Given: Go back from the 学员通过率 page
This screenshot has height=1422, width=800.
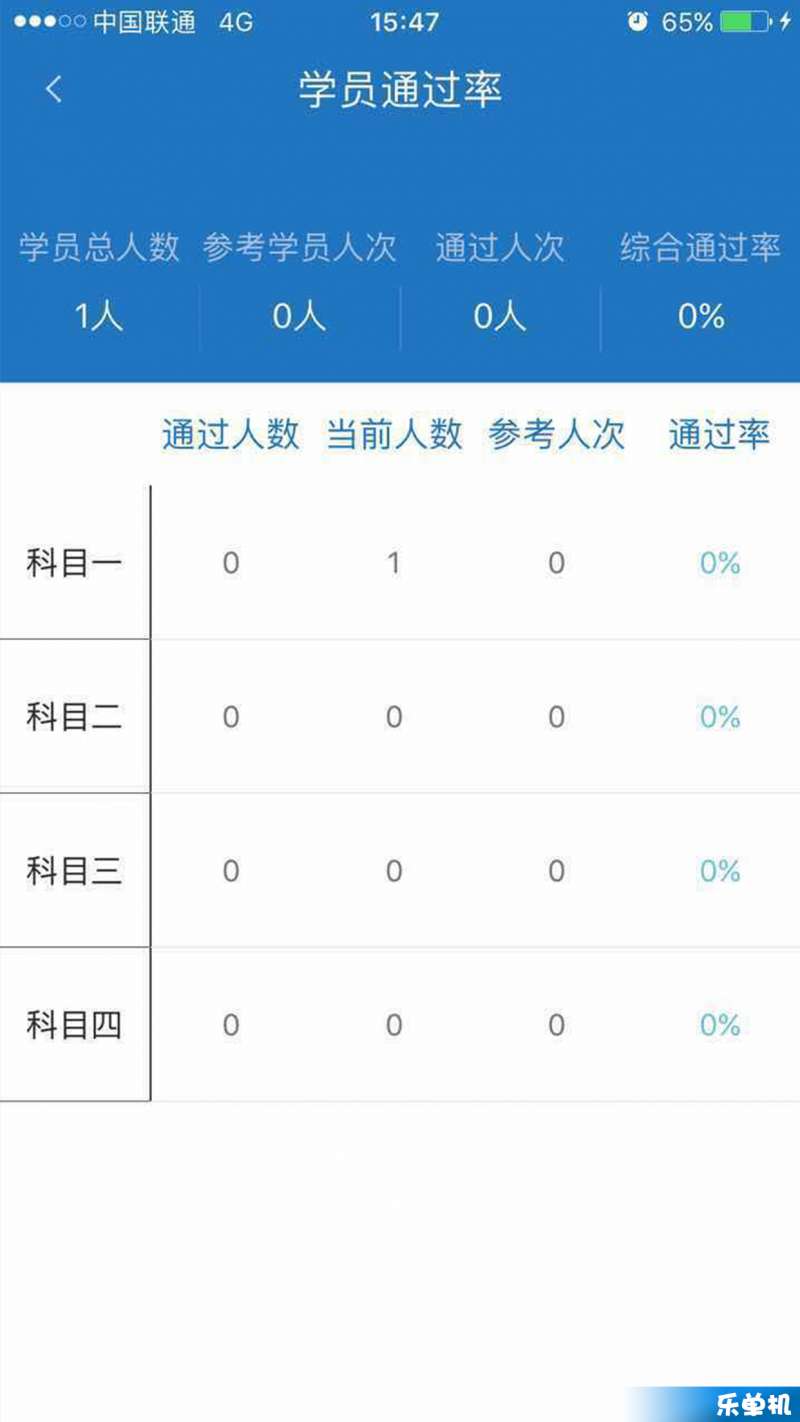Looking at the screenshot, I should coord(54,89).
